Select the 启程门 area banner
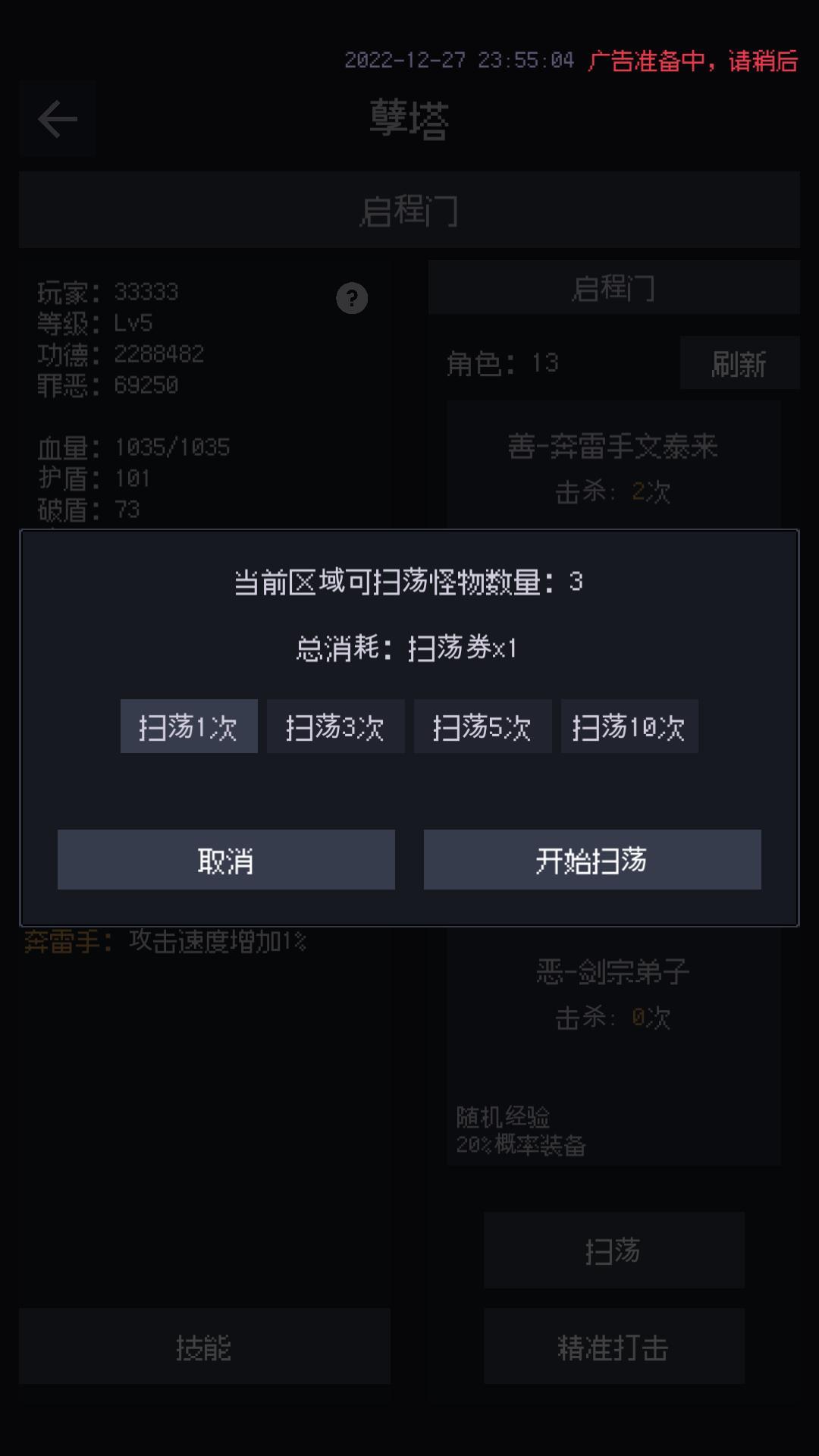This screenshot has height=1456, width=819. pyautogui.click(x=409, y=210)
